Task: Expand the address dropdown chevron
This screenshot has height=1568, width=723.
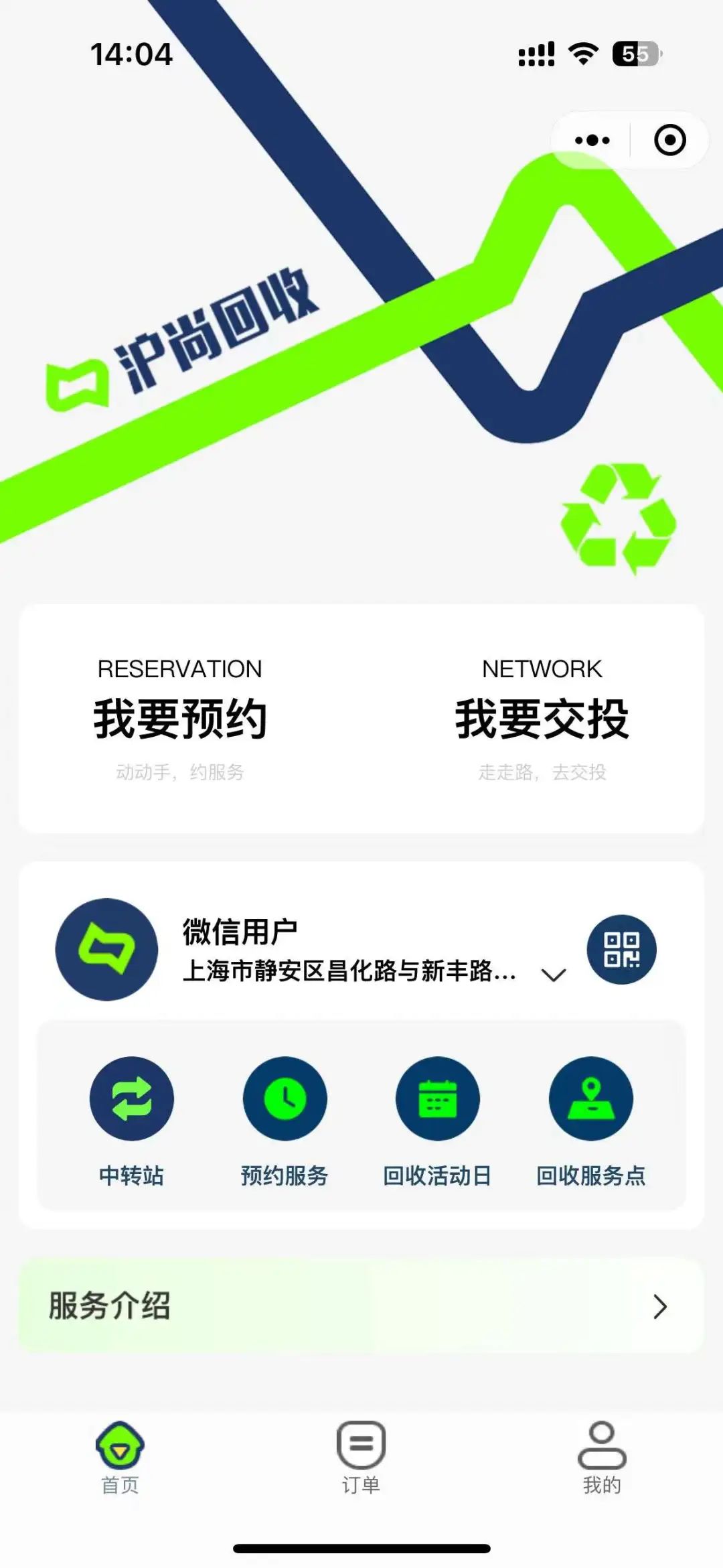Action: (x=554, y=975)
